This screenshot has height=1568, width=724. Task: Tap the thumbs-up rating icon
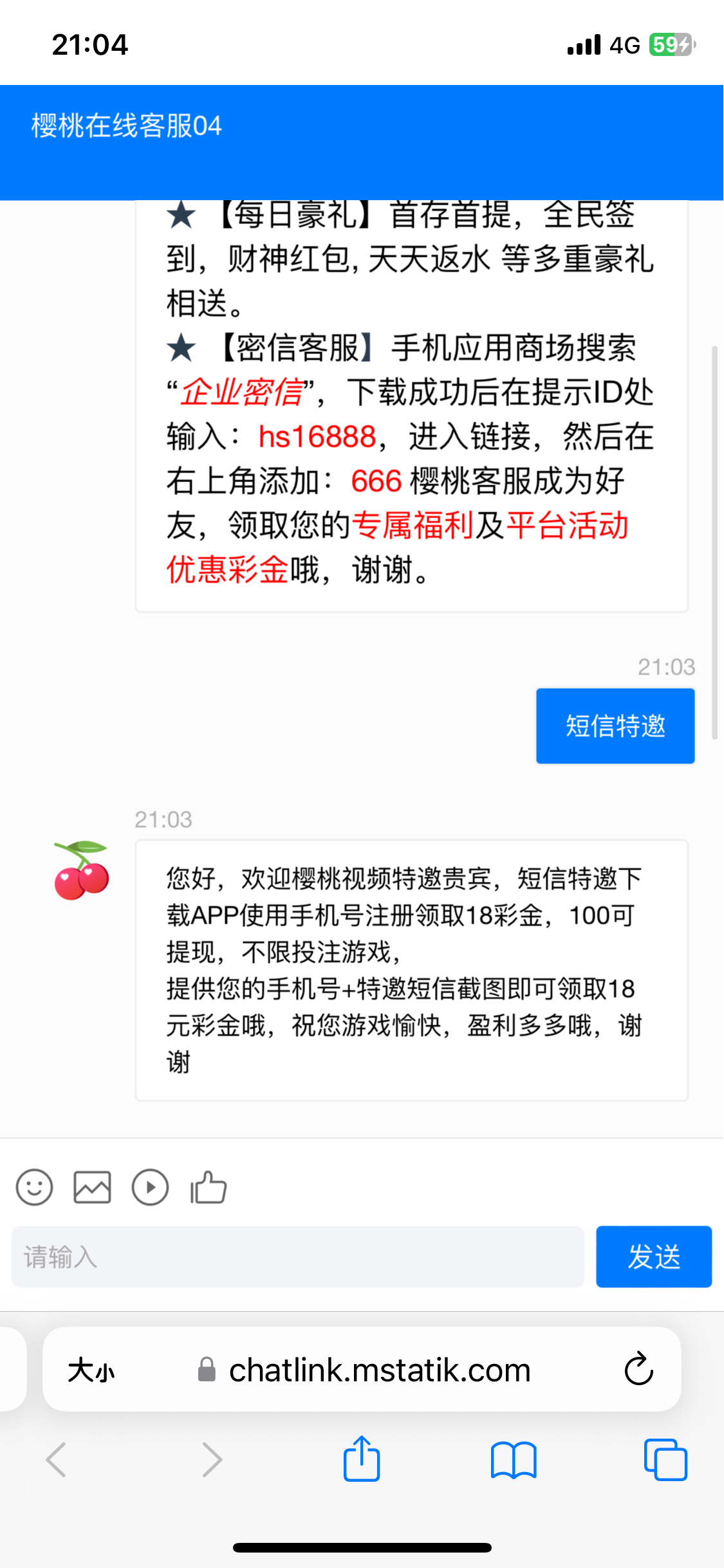pyautogui.click(x=209, y=1187)
